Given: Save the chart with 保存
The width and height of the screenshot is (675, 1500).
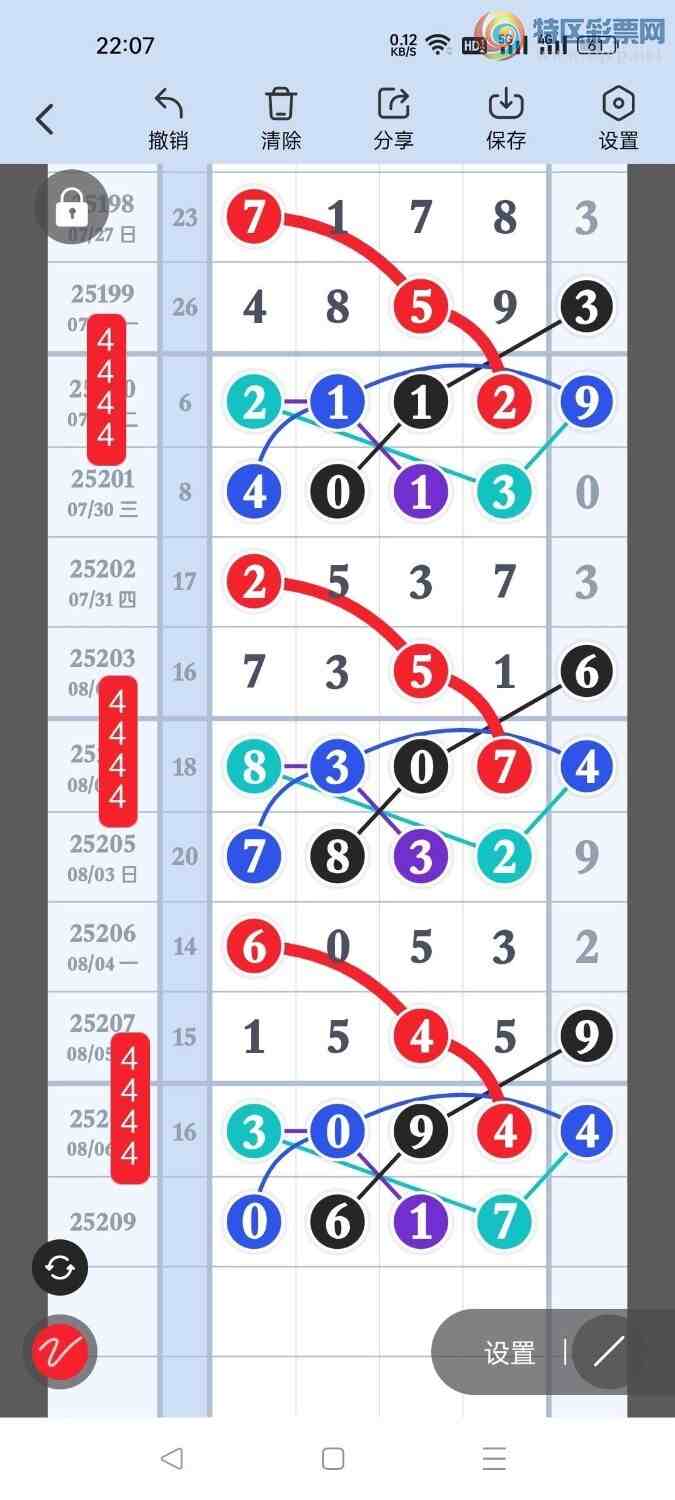Looking at the screenshot, I should 506,118.
